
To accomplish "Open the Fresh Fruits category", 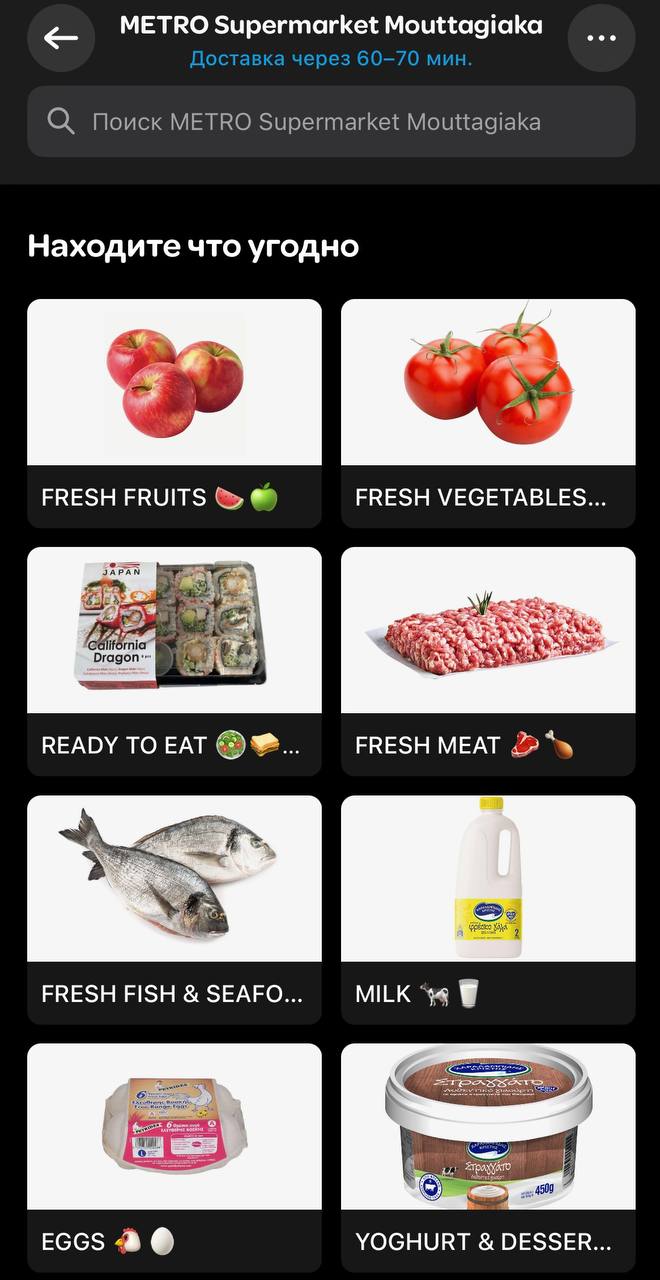I will point(174,412).
